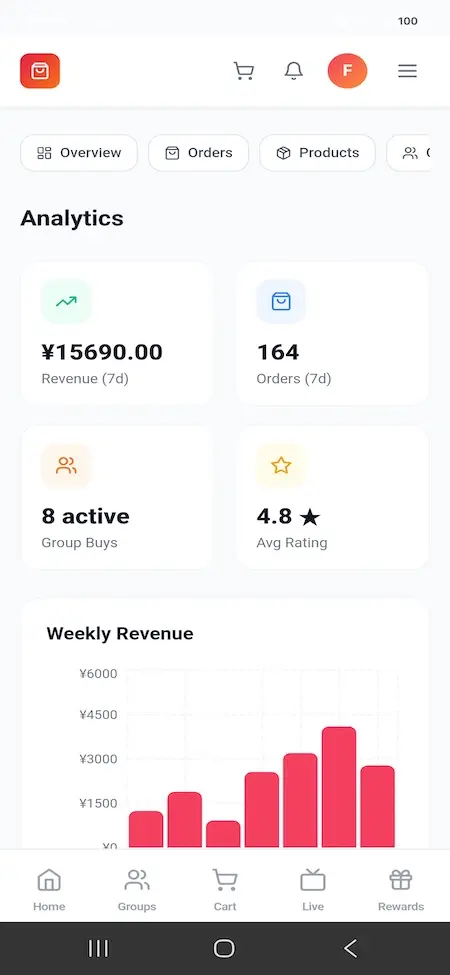Tap the red shop logo icon
This screenshot has height=975, width=450.
click(40, 71)
